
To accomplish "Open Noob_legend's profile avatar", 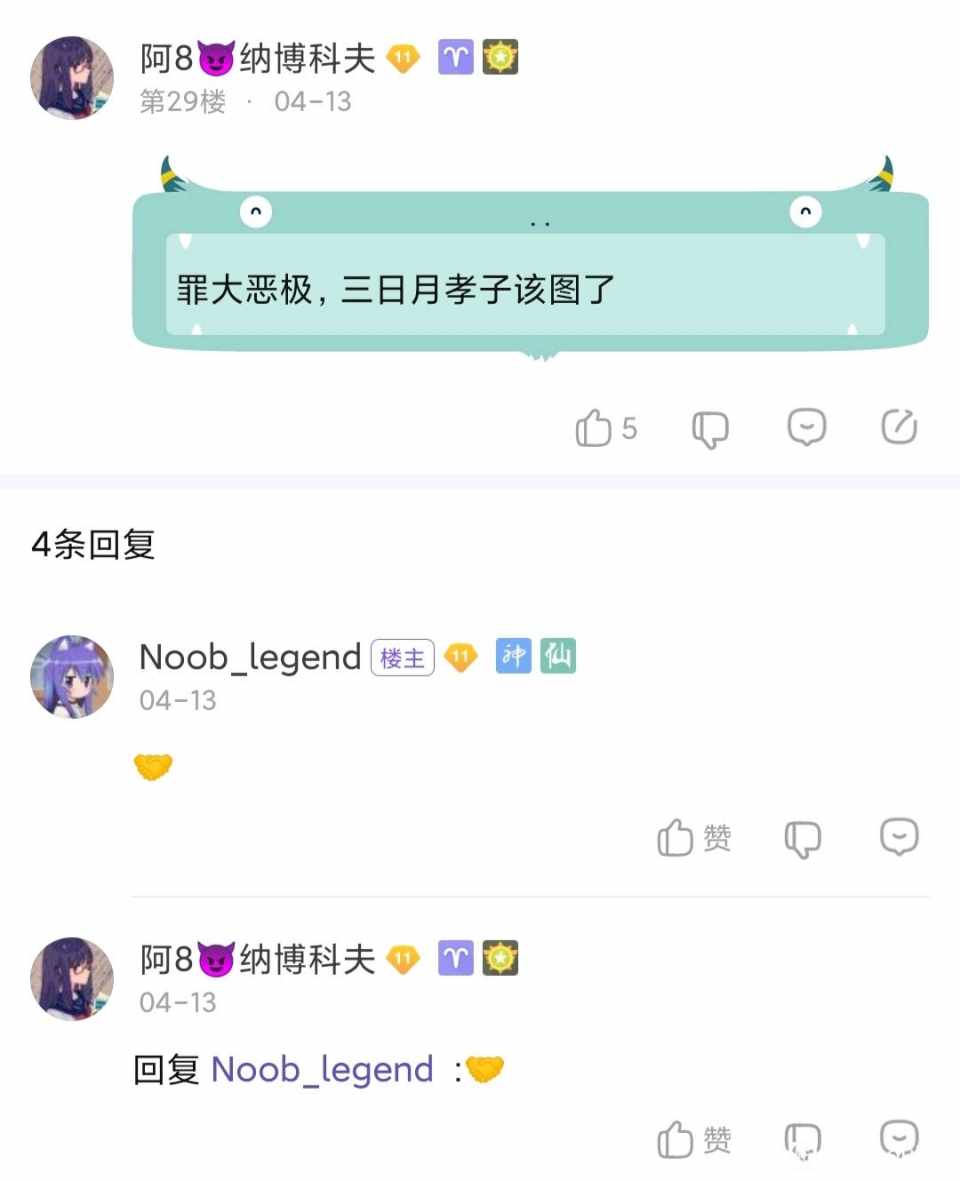I will pos(72,677).
